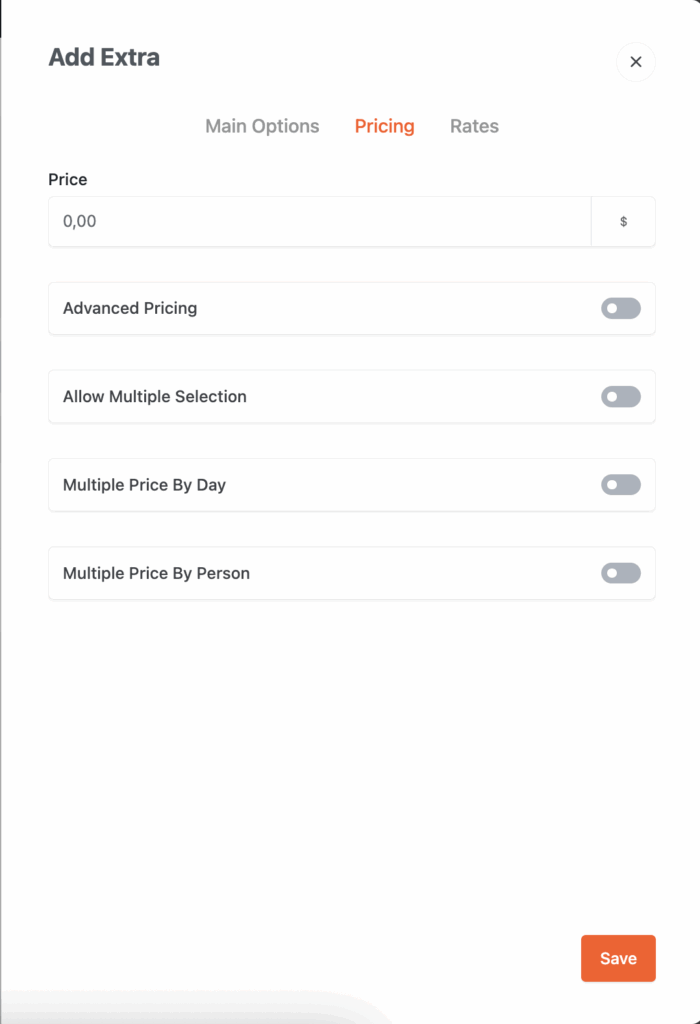The height and width of the screenshot is (1024, 700).
Task: Turn on Allow Multiple Selection
Action: pyautogui.click(x=620, y=397)
